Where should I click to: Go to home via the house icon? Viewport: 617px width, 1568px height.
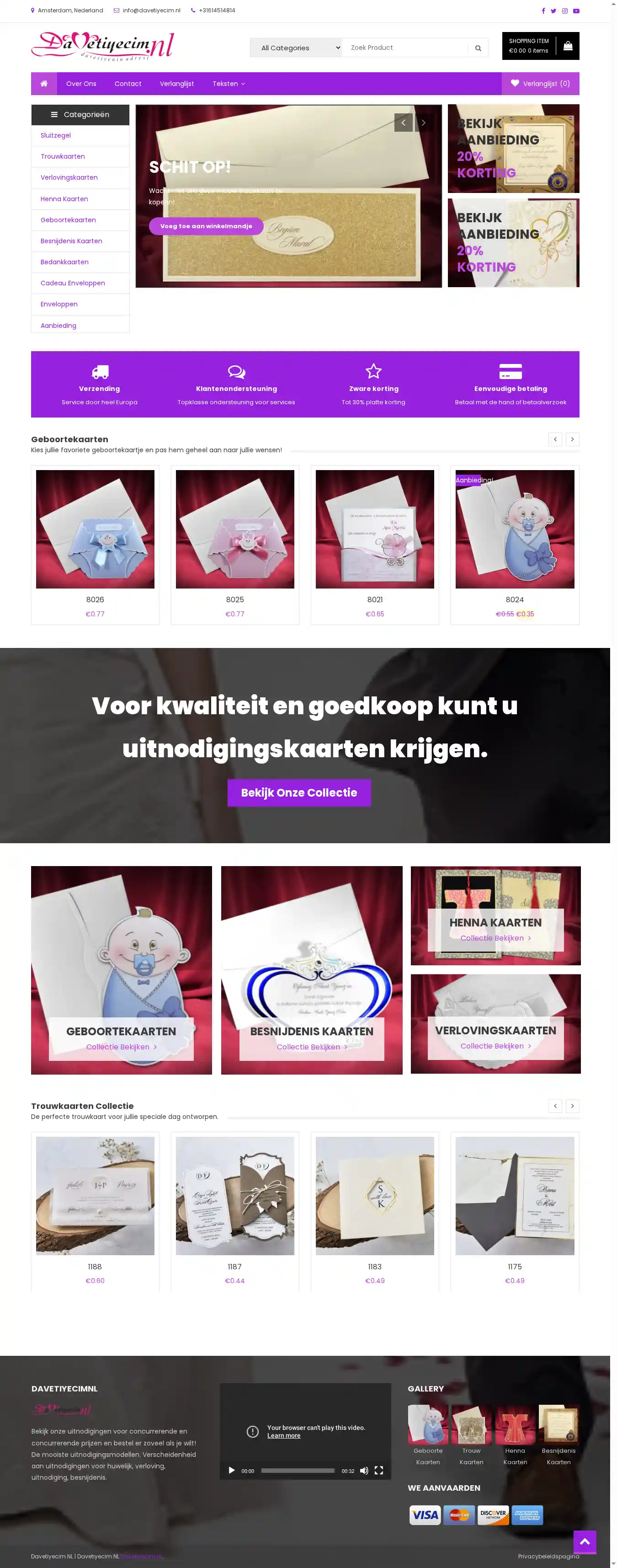click(44, 83)
